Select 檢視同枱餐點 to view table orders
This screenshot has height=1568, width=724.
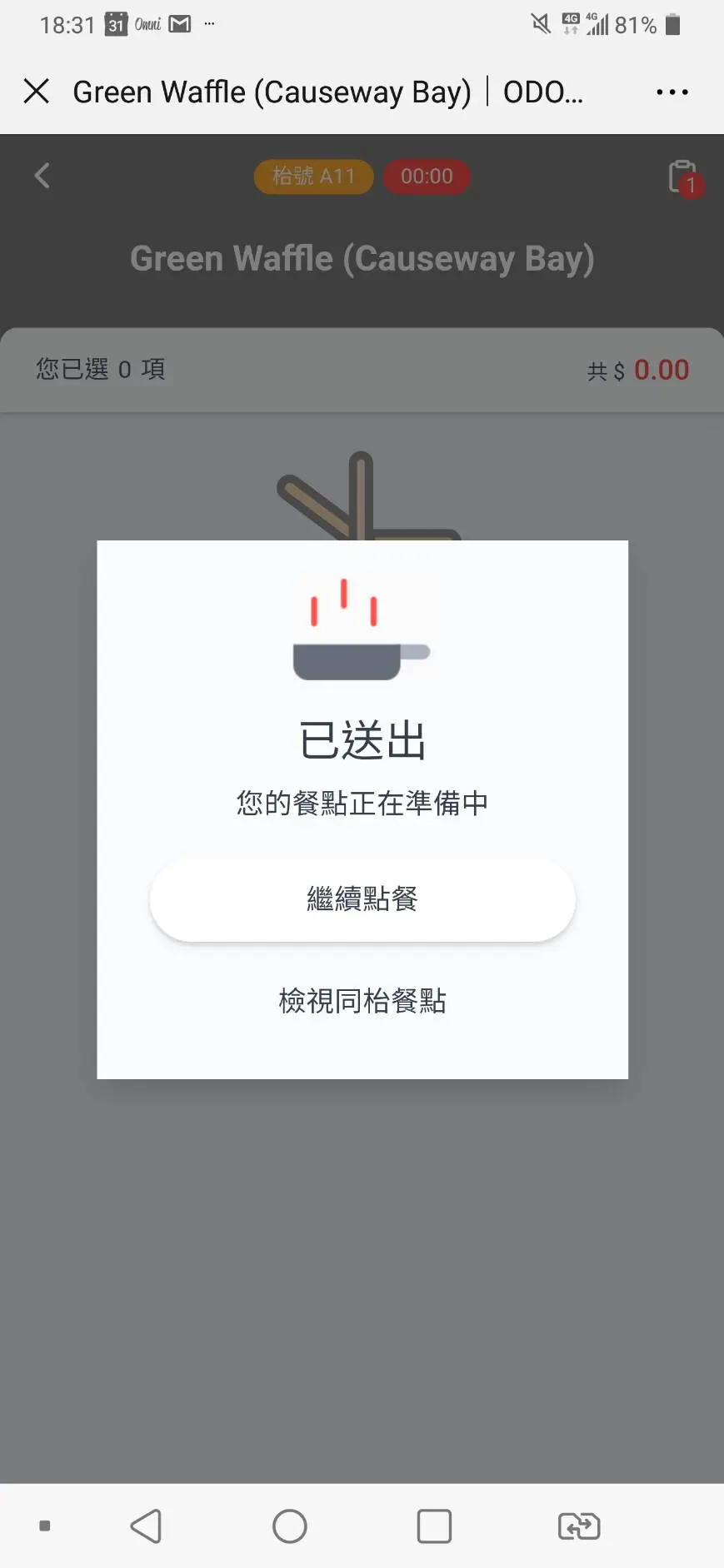coord(362,1000)
